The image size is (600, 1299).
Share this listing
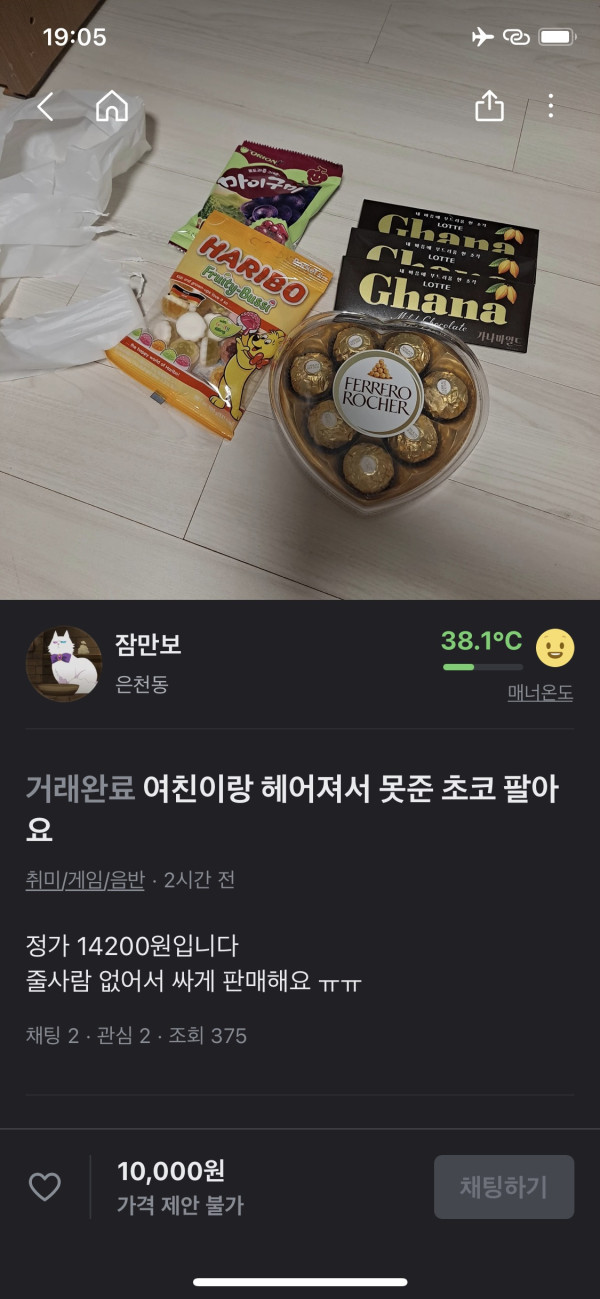tap(489, 106)
